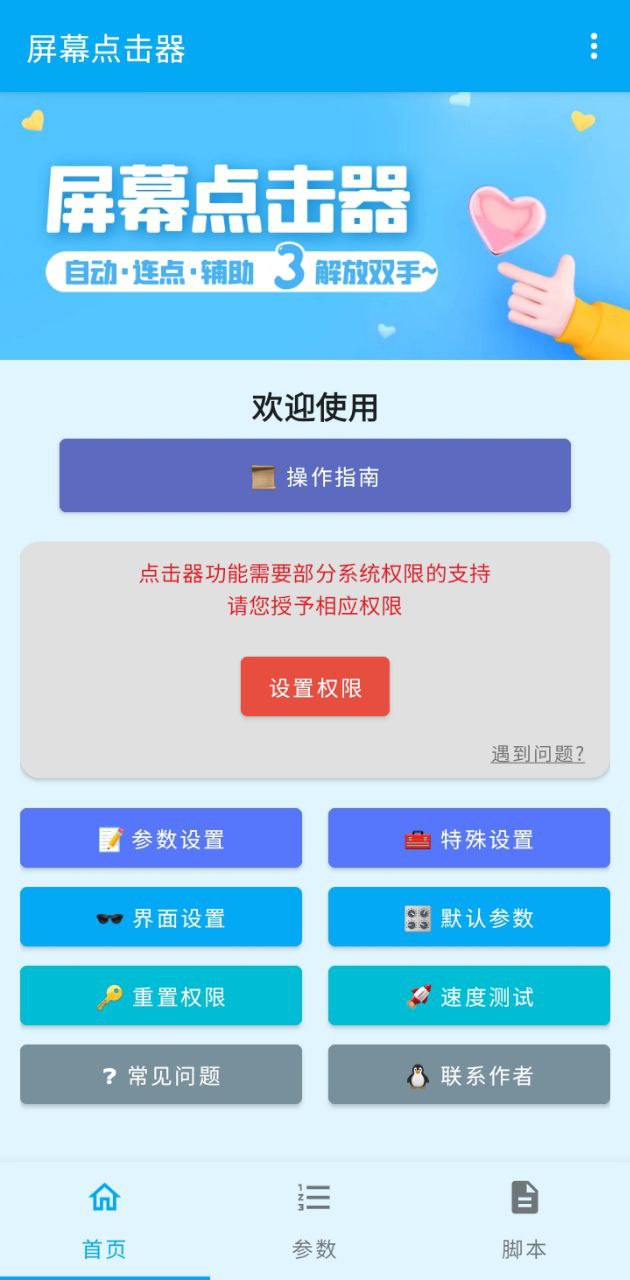
Task: Open 参数设置 parameter settings
Action: pos(161,839)
